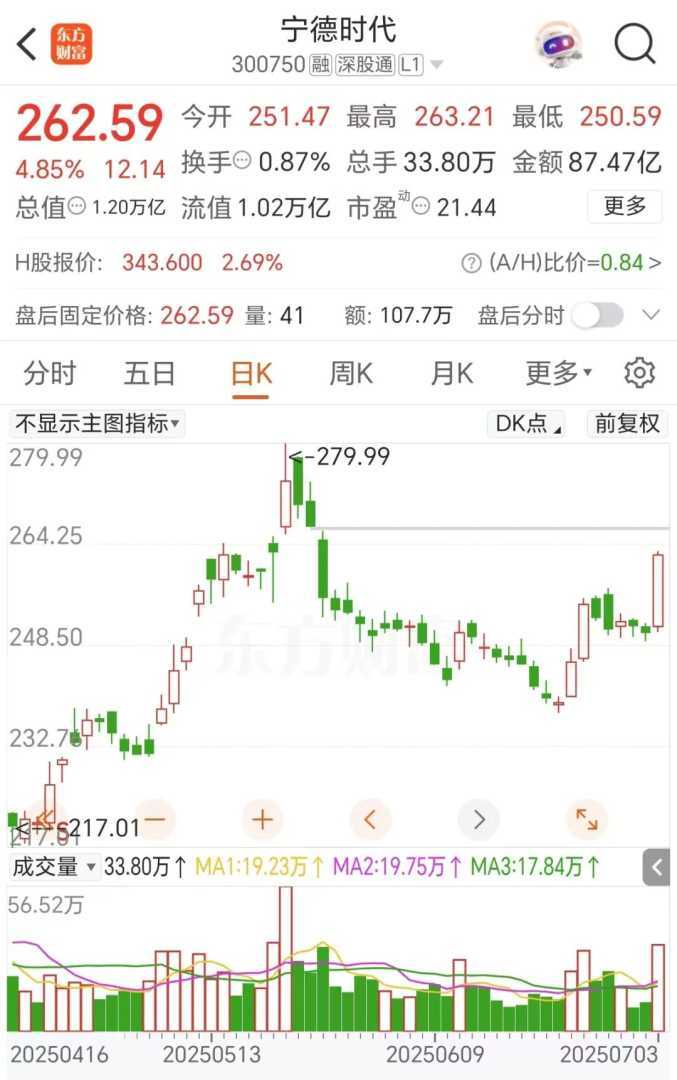
Task: Open chart settings gear
Action: point(639,374)
